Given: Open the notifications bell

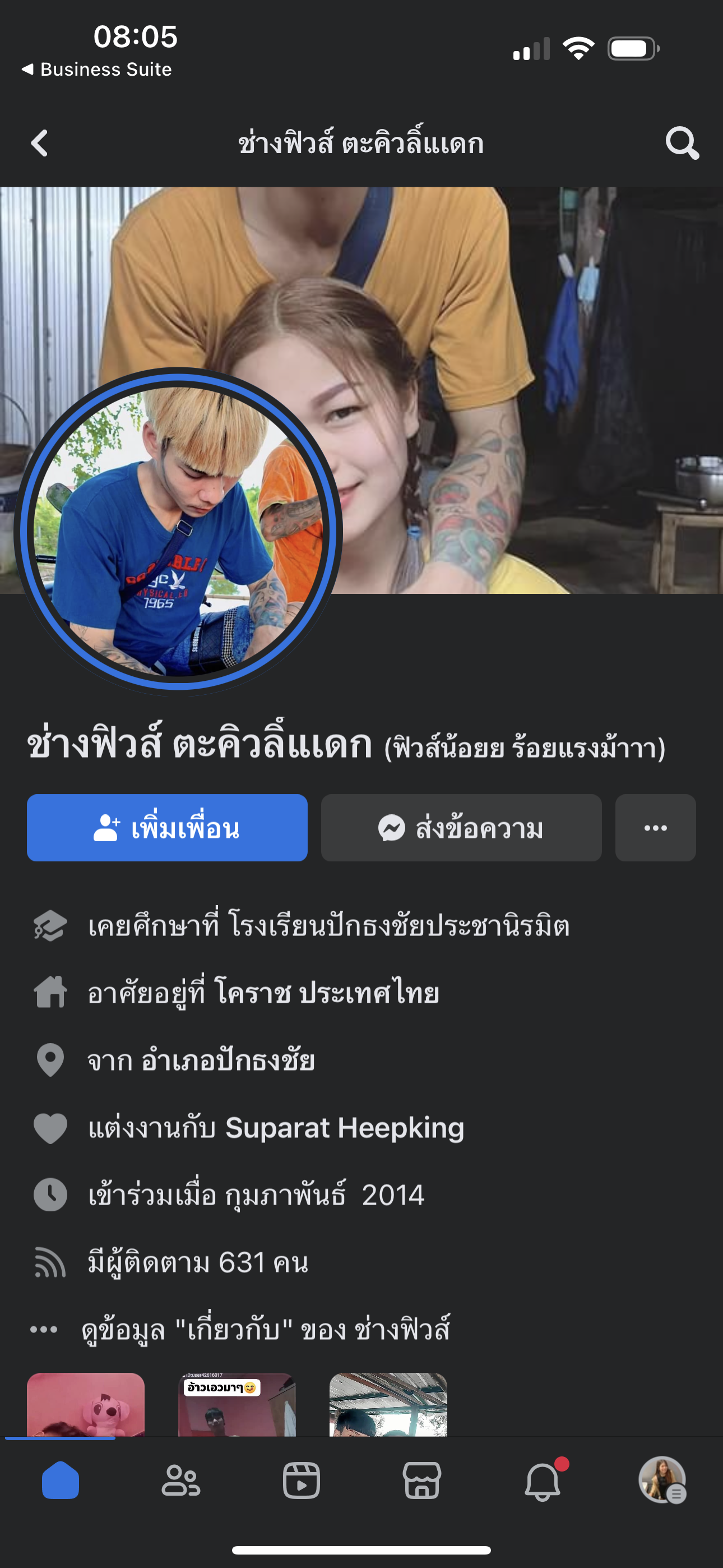Looking at the screenshot, I should (543, 1481).
